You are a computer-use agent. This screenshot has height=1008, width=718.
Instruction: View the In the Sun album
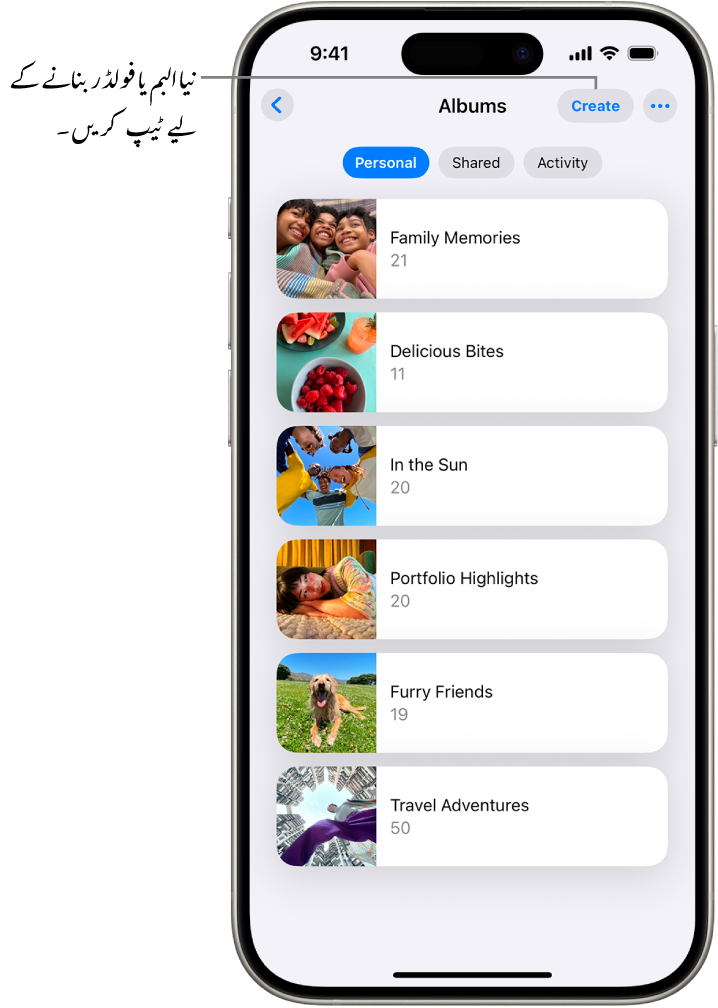(472, 476)
